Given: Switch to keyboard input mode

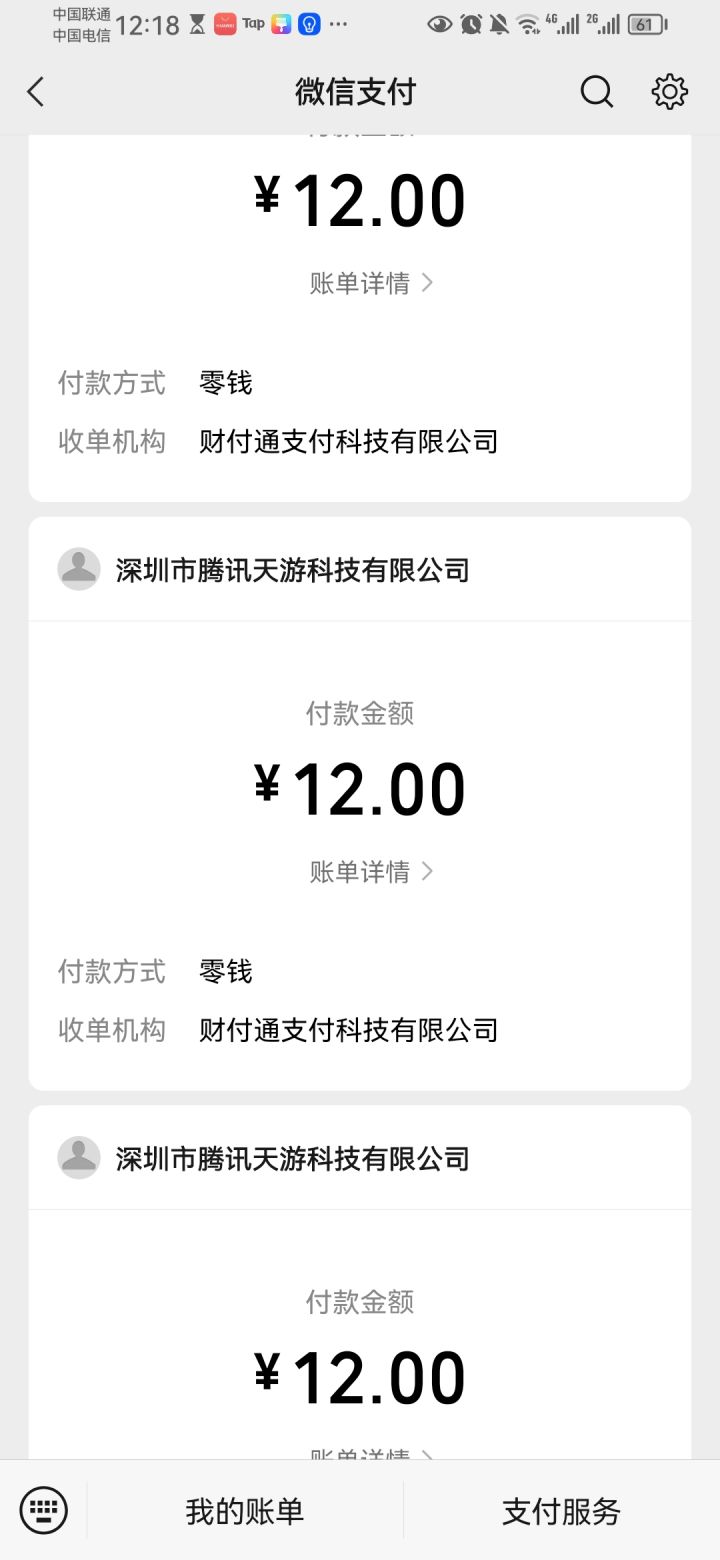Looking at the screenshot, I should click(44, 1510).
